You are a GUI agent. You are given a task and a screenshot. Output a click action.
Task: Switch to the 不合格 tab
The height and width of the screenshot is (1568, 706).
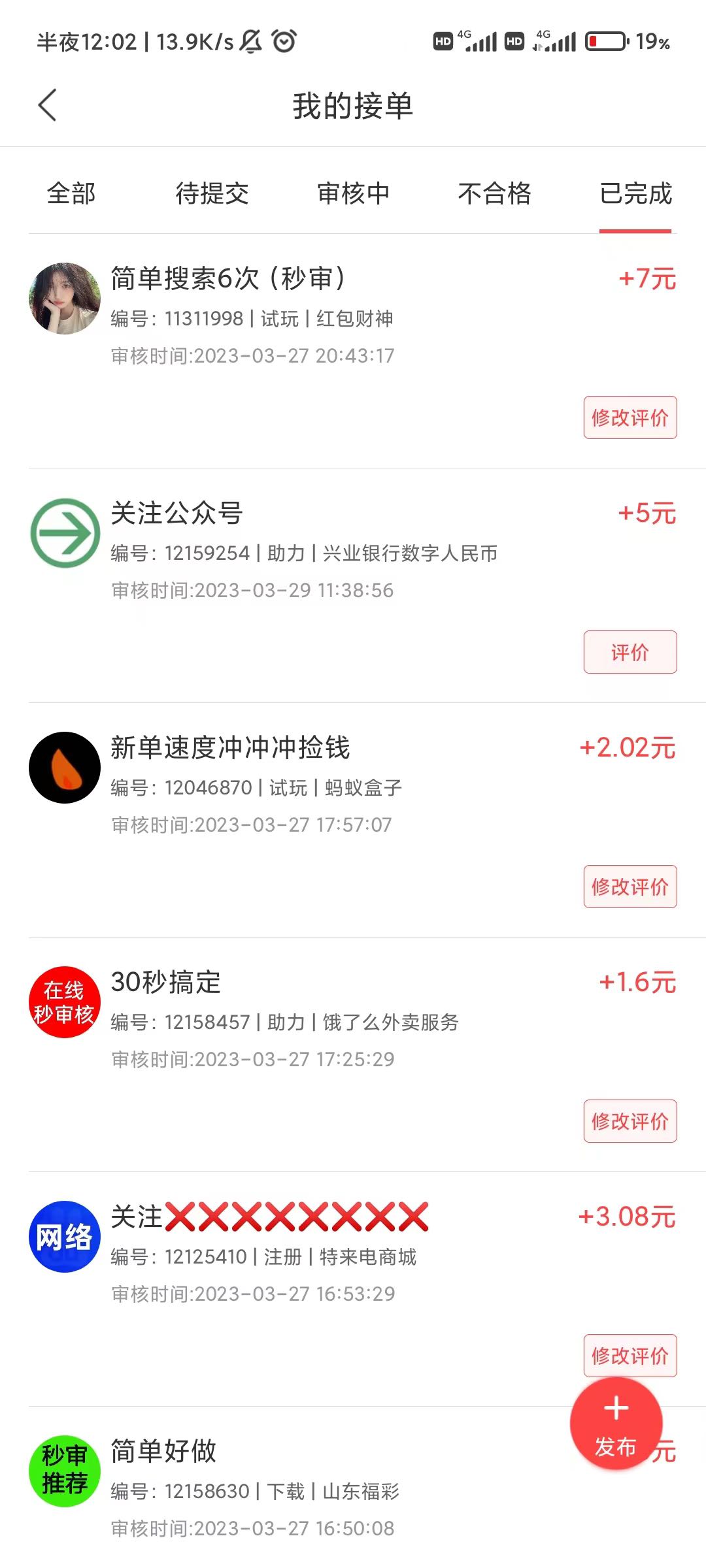click(x=494, y=193)
